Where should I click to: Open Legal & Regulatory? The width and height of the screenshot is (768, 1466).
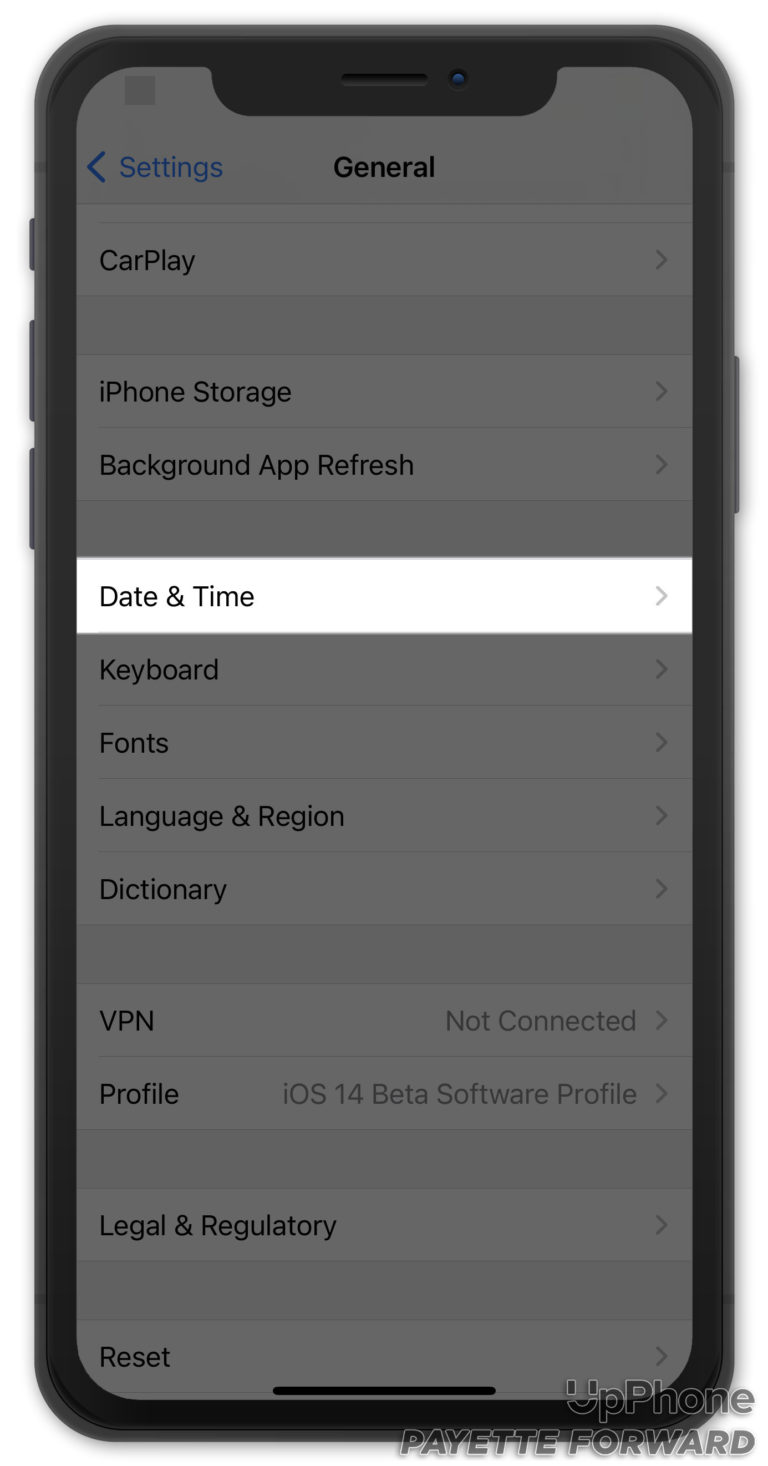pyautogui.click(x=384, y=1226)
